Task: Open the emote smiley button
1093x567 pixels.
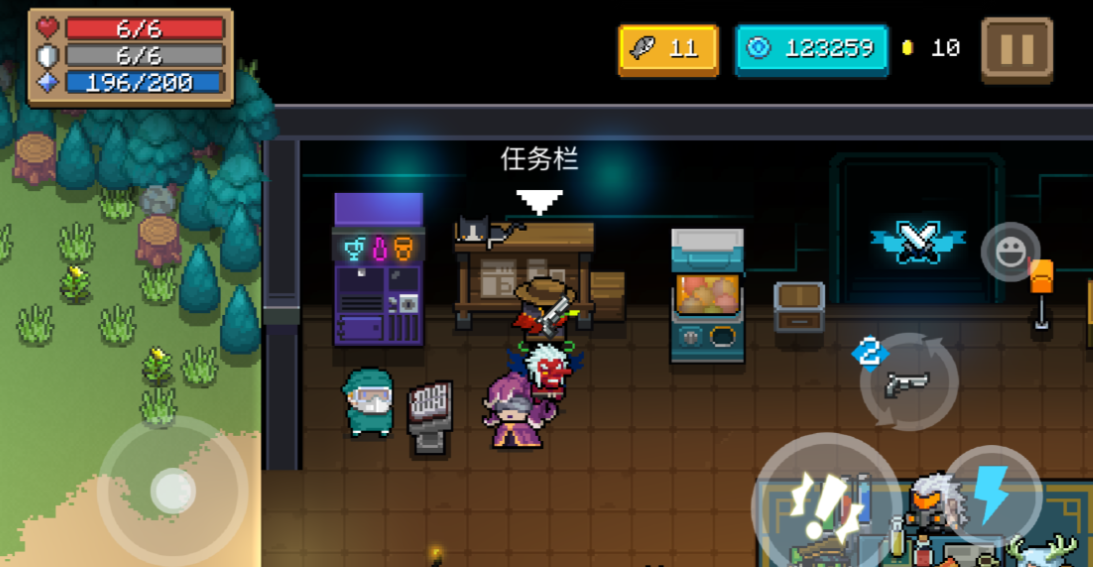Action: [1010, 251]
